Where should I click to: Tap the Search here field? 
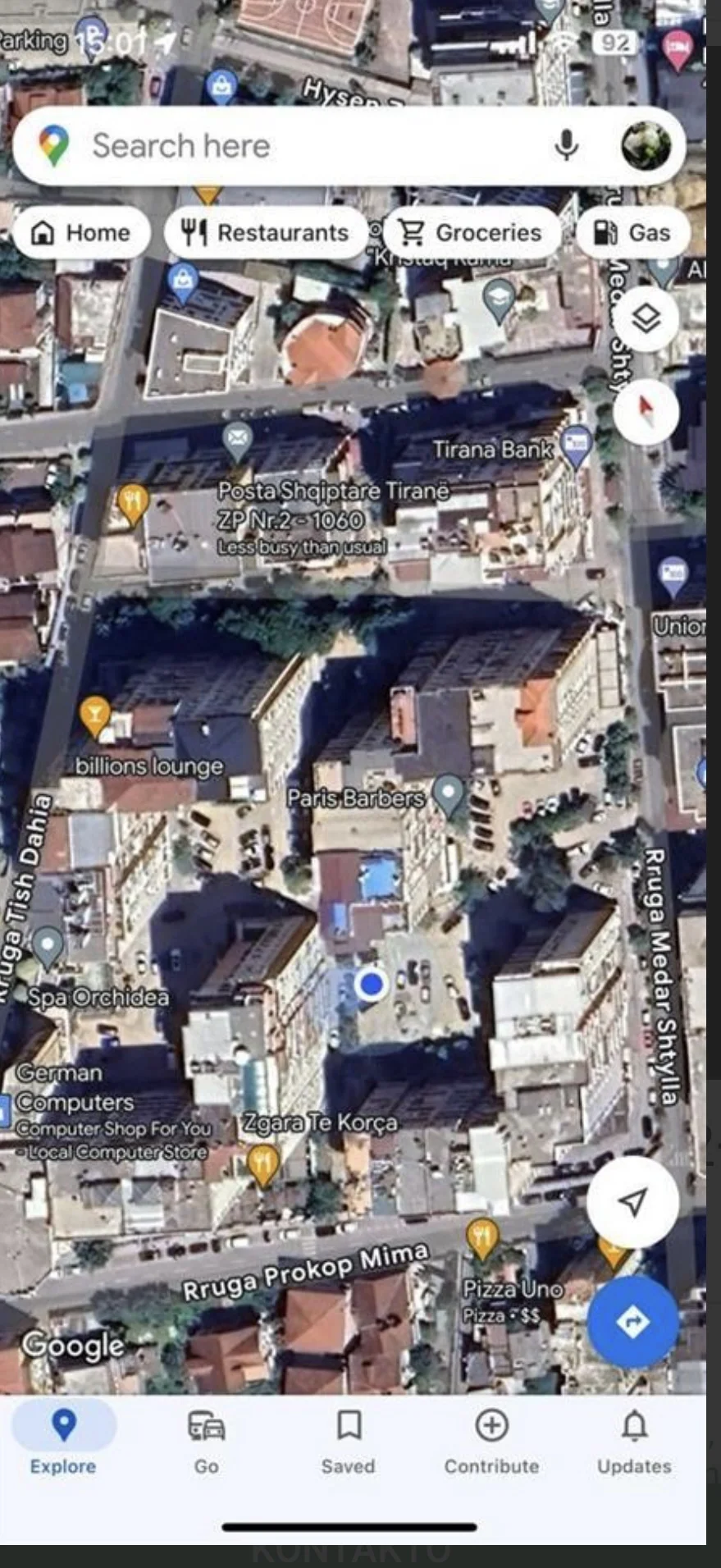point(312,146)
